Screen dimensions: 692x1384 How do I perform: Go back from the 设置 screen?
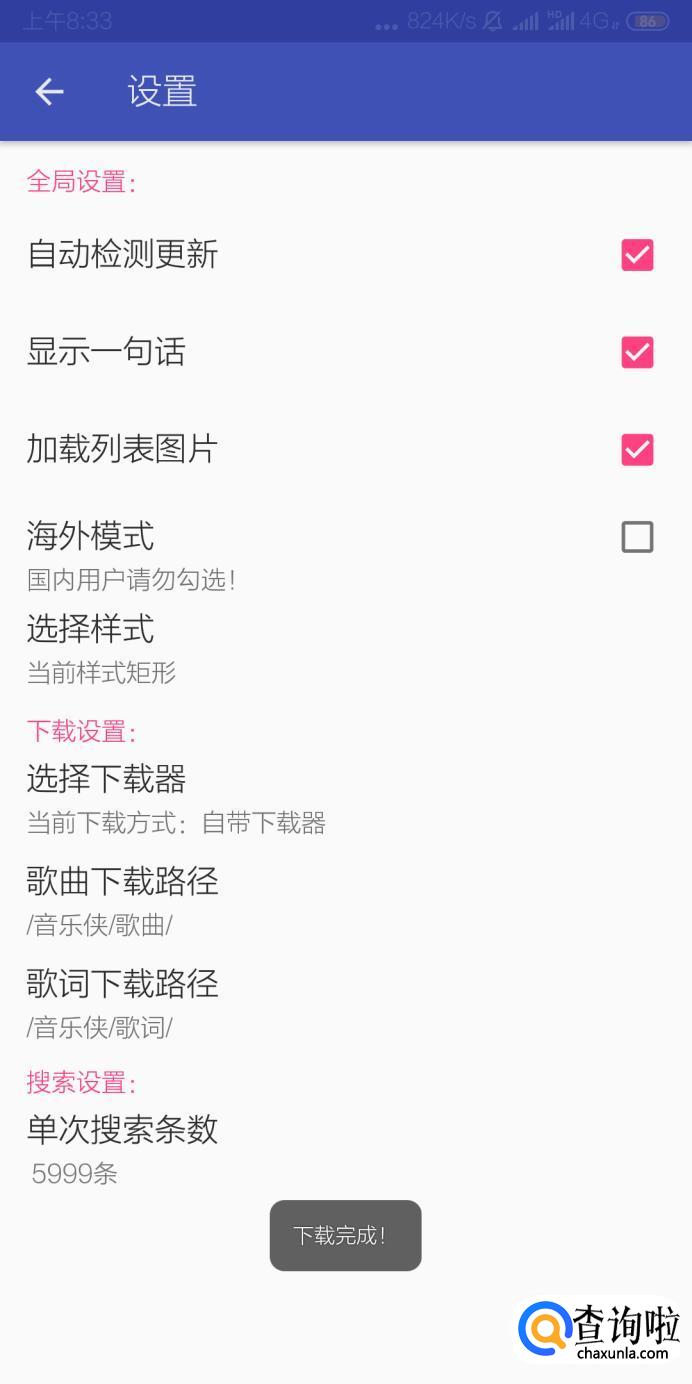[x=49, y=92]
